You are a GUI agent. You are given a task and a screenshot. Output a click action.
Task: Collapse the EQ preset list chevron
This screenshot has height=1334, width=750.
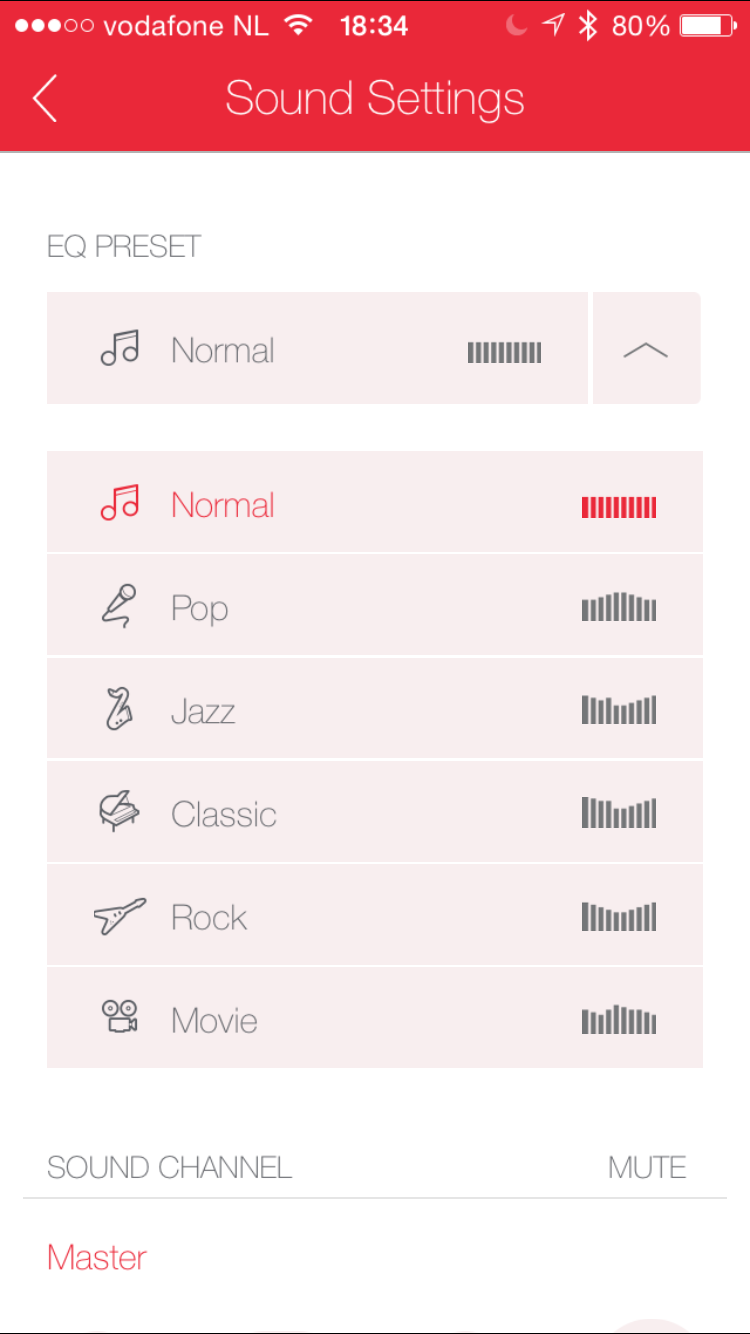pyautogui.click(x=646, y=349)
